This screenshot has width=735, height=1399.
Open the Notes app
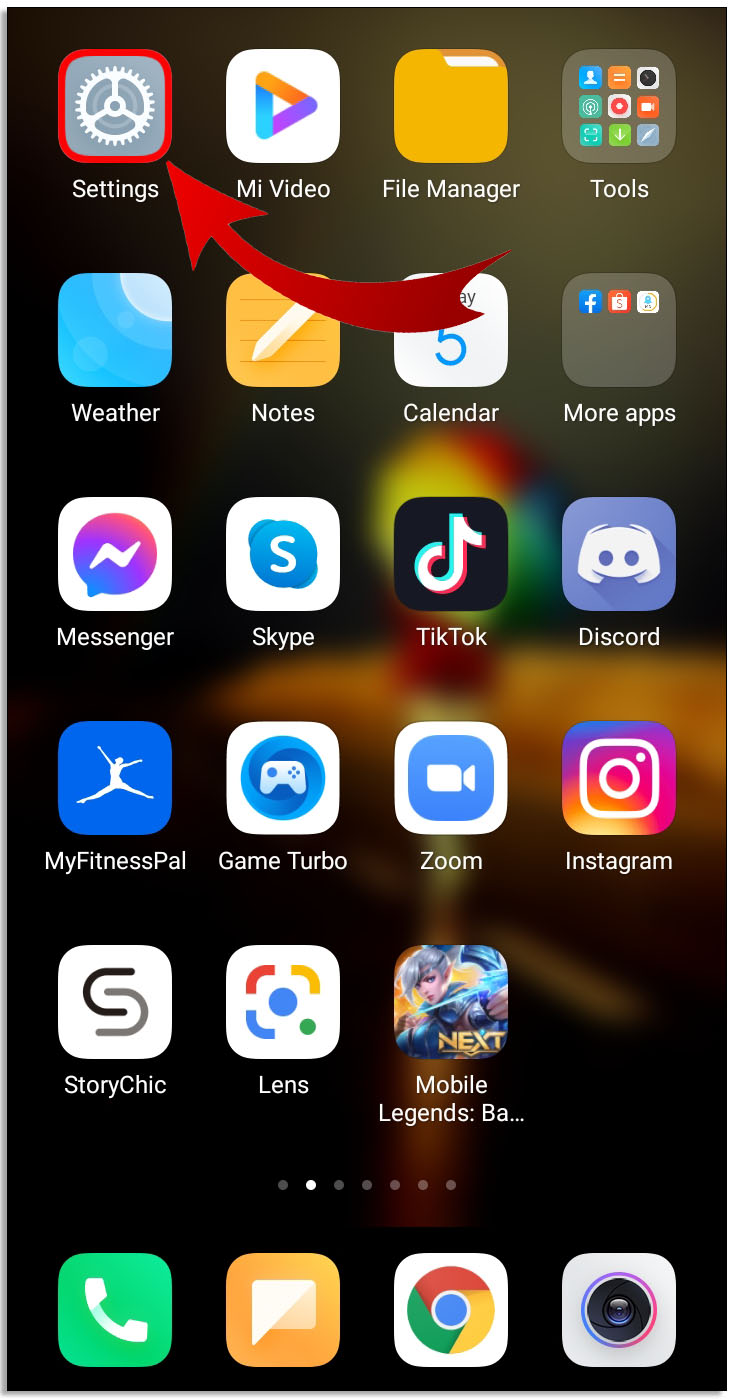[283, 330]
